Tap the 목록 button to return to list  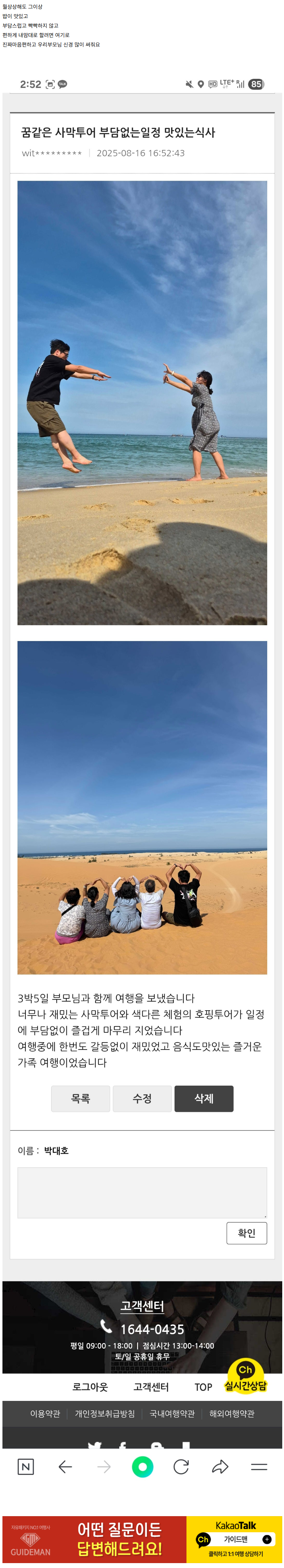coord(80,1099)
